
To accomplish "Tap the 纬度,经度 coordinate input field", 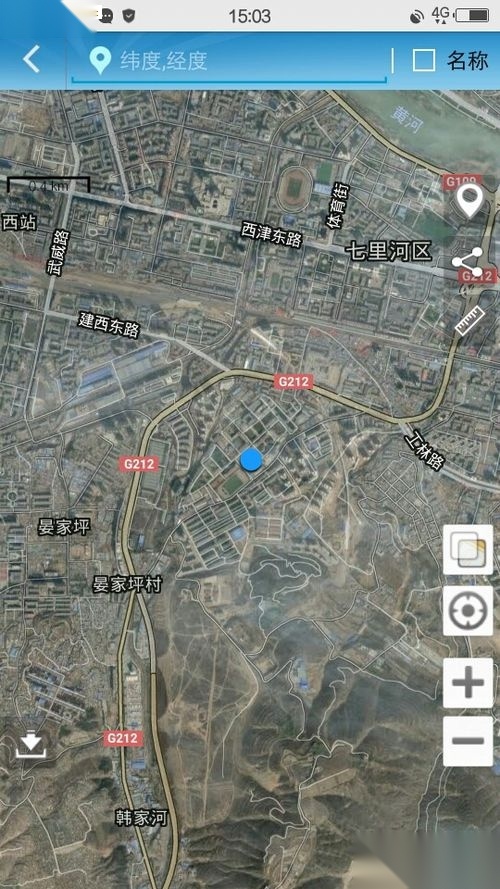I will pyautogui.click(x=230, y=61).
